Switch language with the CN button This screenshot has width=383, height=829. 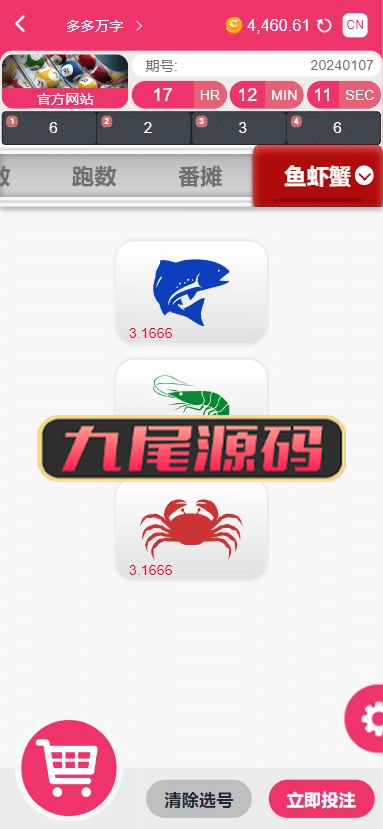(x=355, y=25)
